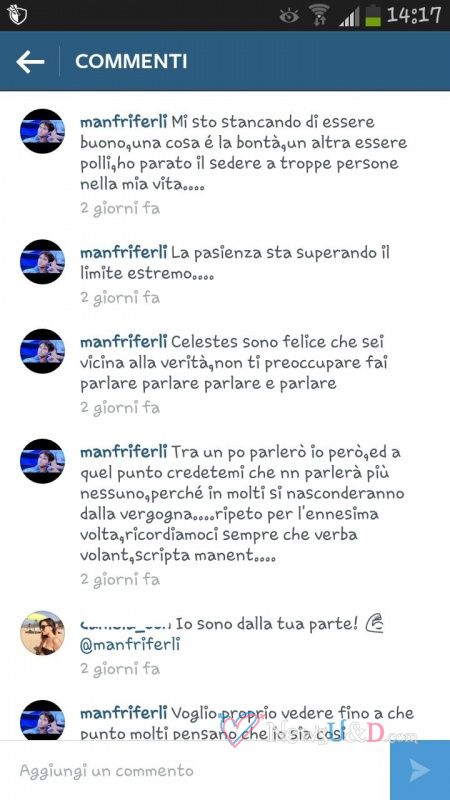Open manfriferli avatar beside "La pasienza" comment
The height and width of the screenshot is (800, 450).
[42, 262]
